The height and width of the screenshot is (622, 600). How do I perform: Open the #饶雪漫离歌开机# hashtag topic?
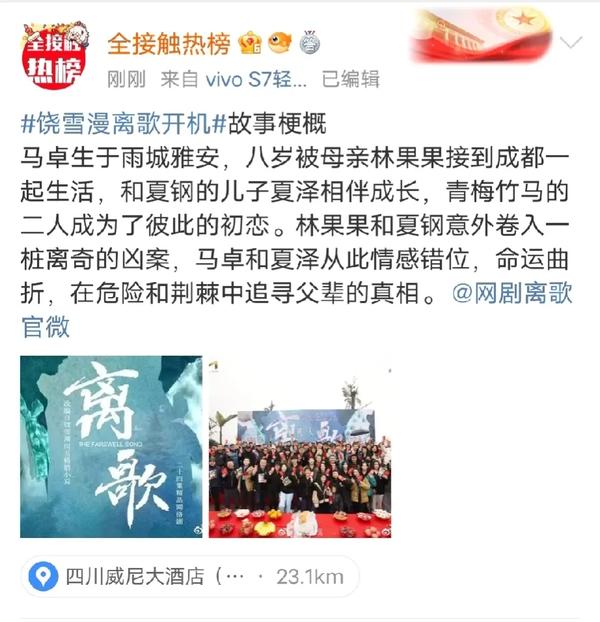coord(118,125)
